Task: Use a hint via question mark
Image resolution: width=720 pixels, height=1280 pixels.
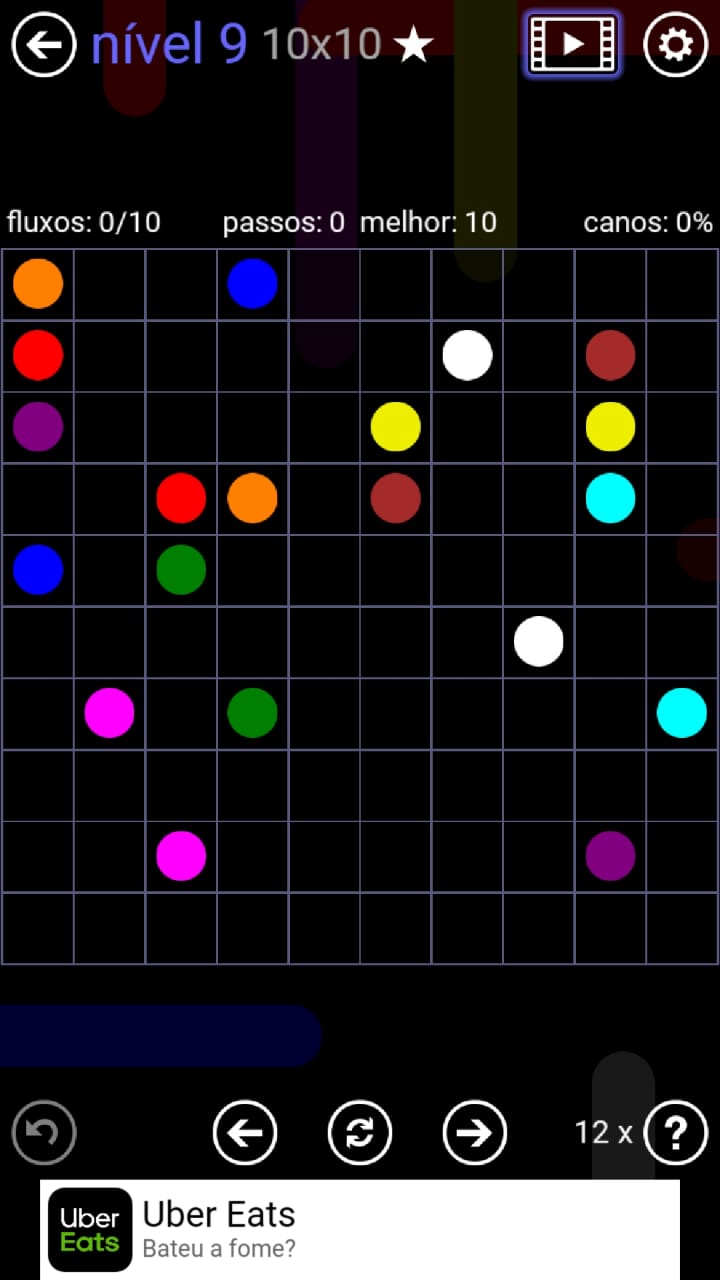Action: click(x=676, y=1132)
